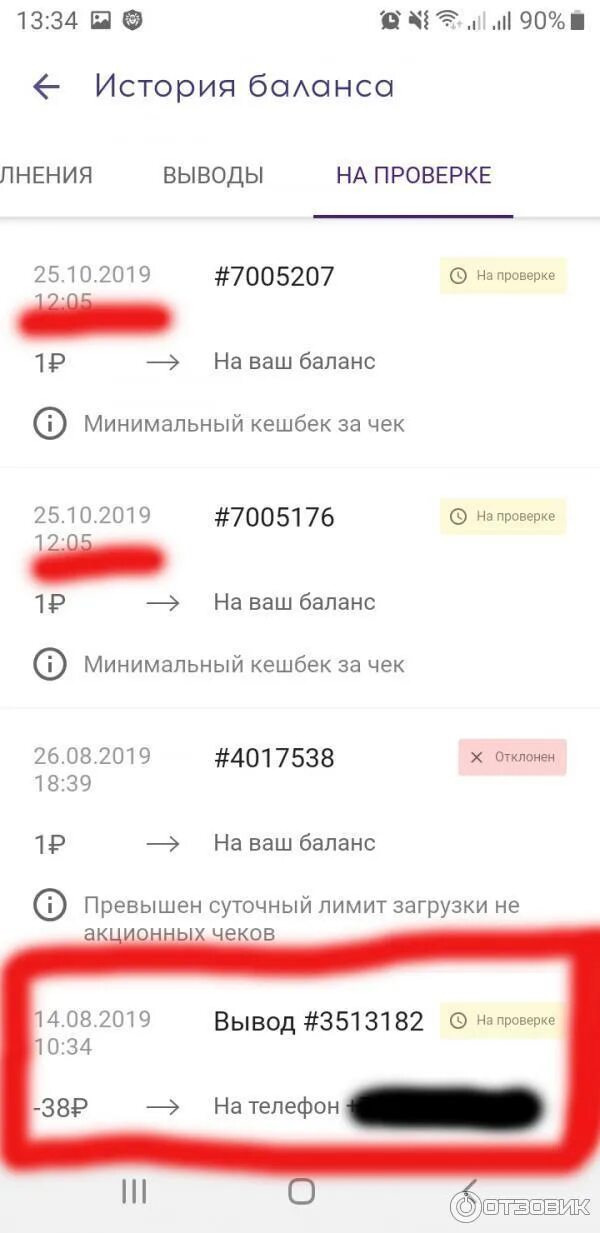Screen dimensions: 600x1233
Task: Switch to the partially visible Пополнения tab
Action: (x=46, y=176)
